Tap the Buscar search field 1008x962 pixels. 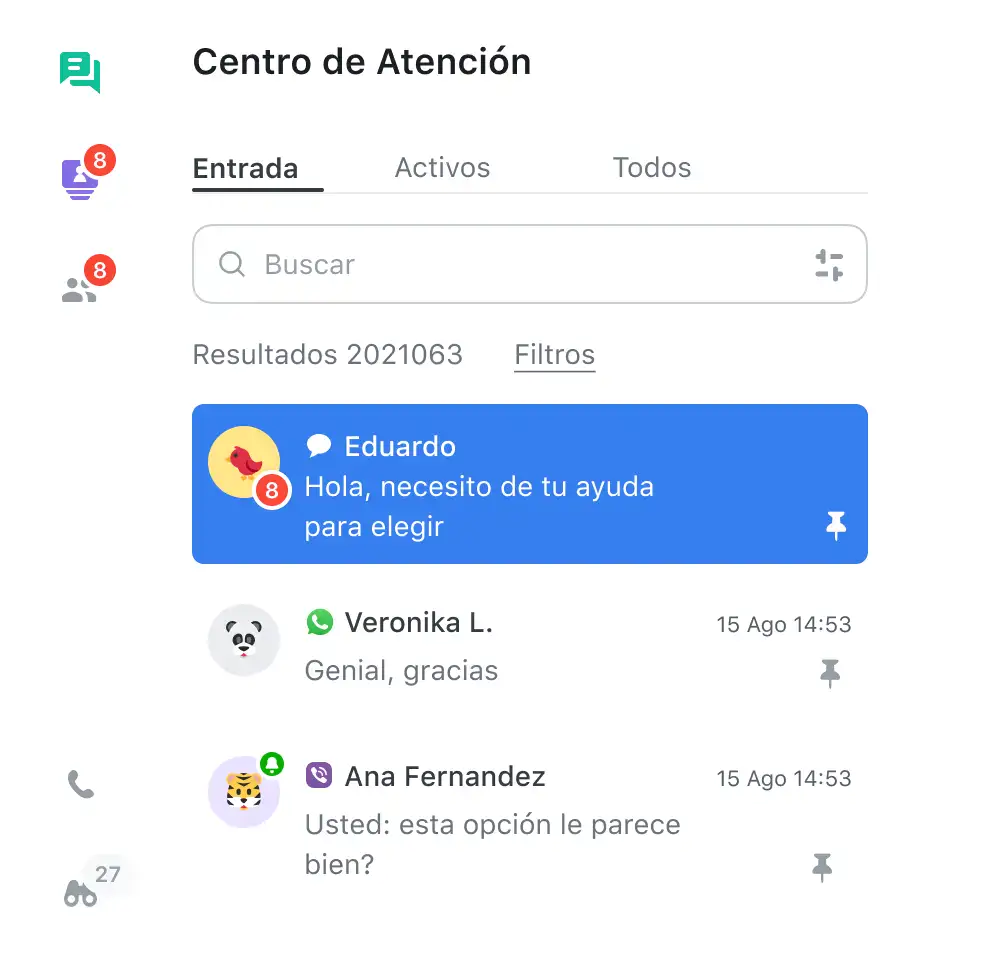coord(500,264)
